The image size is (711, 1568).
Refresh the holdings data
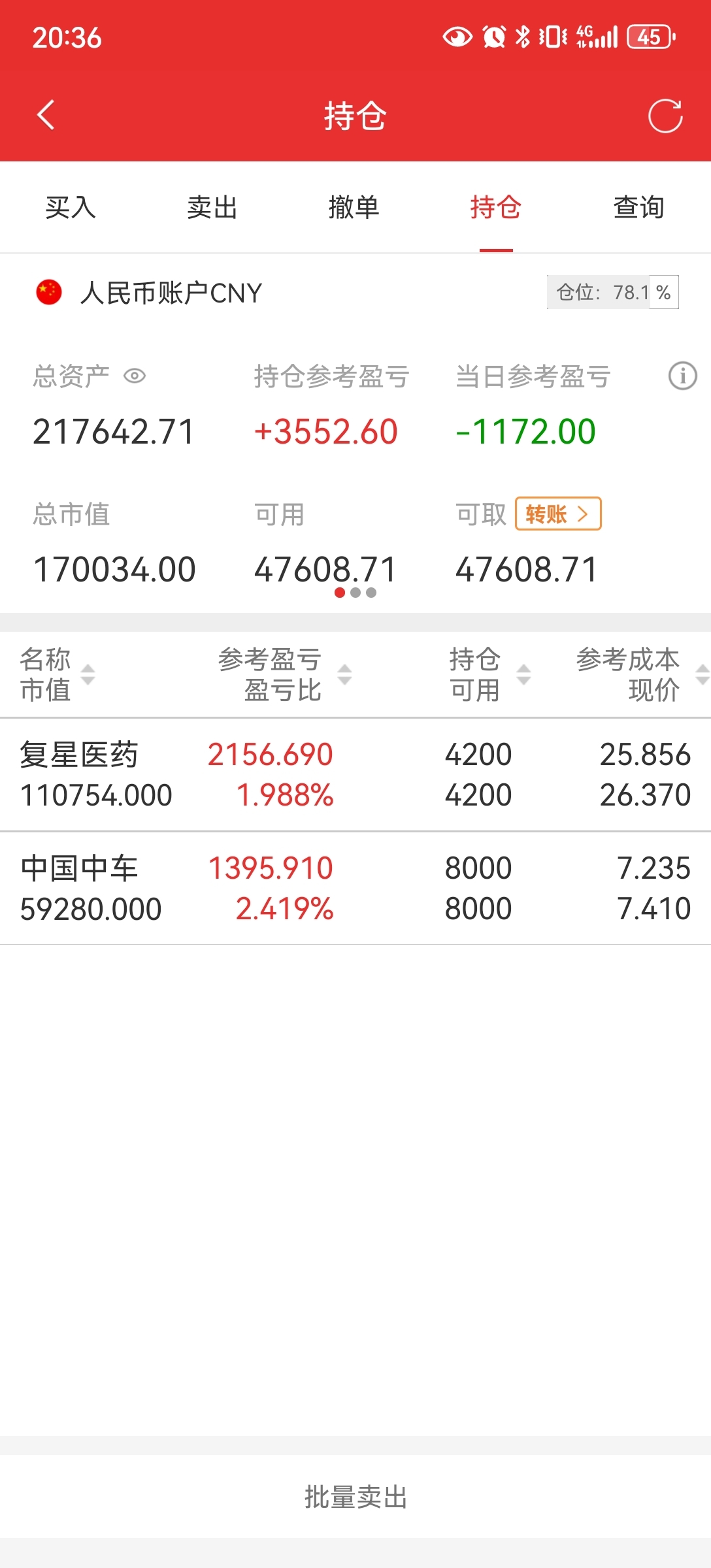click(665, 116)
